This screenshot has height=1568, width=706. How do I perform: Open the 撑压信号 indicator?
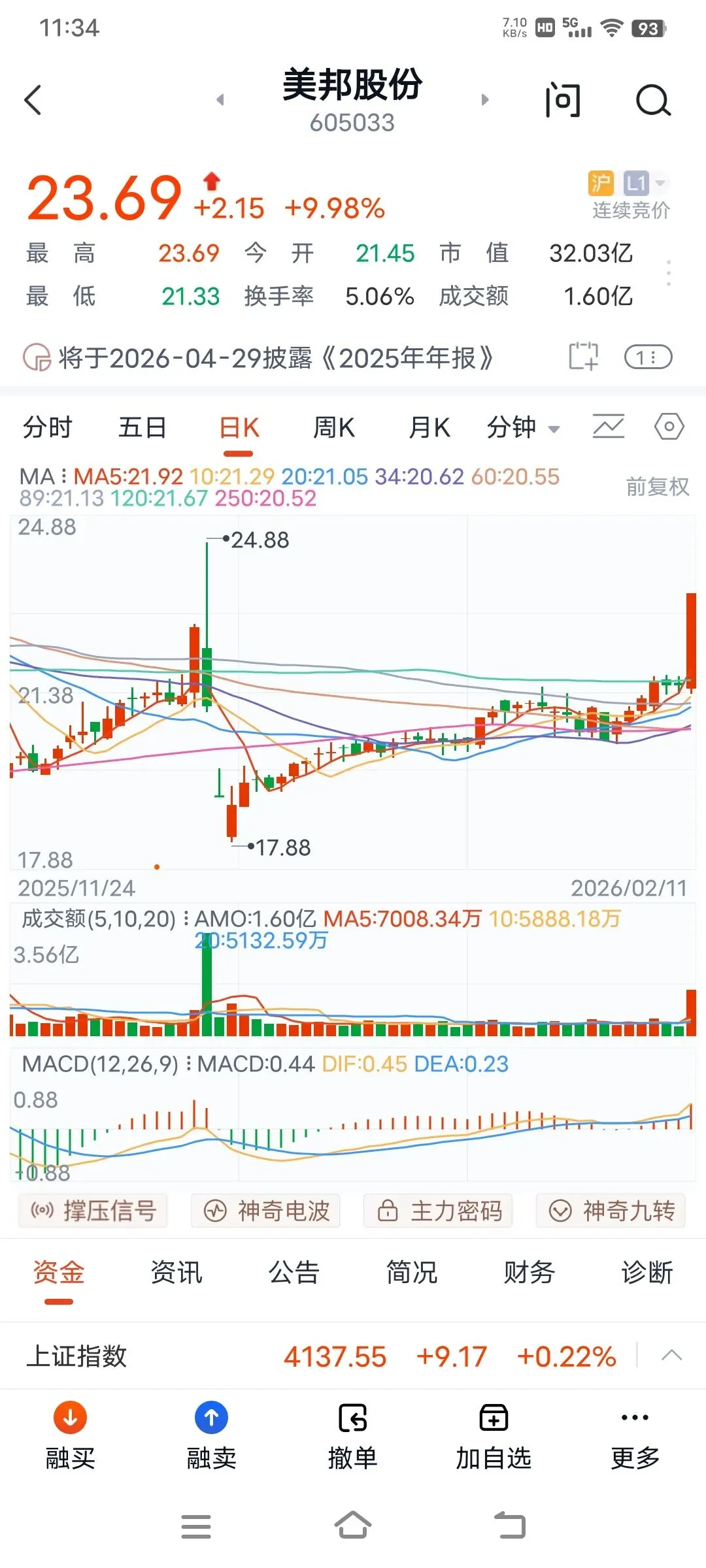(93, 1211)
